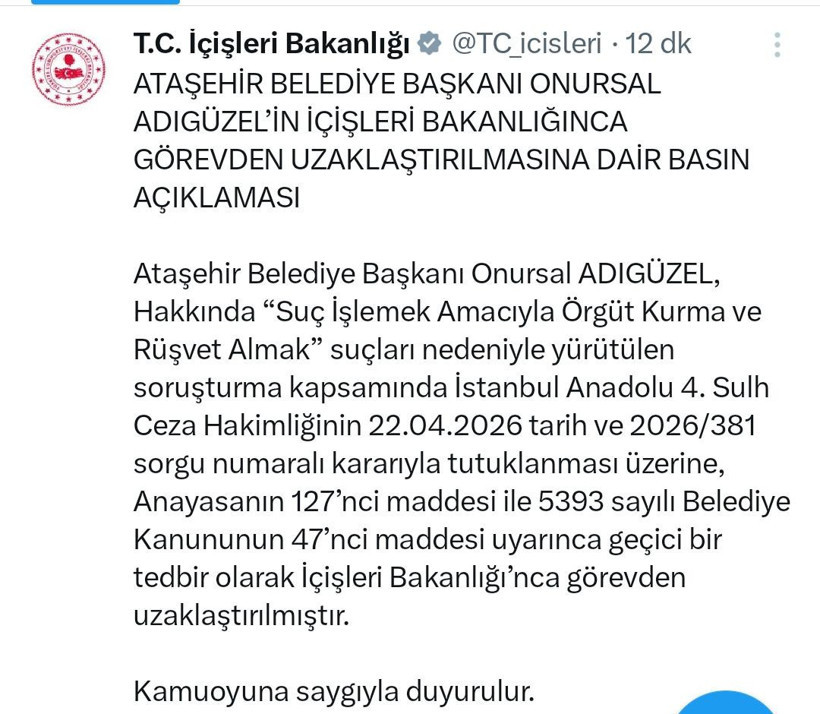820x714 pixels.
Task: Open the T.C. İçişleri Bakanlığı account name
Action: (272, 43)
